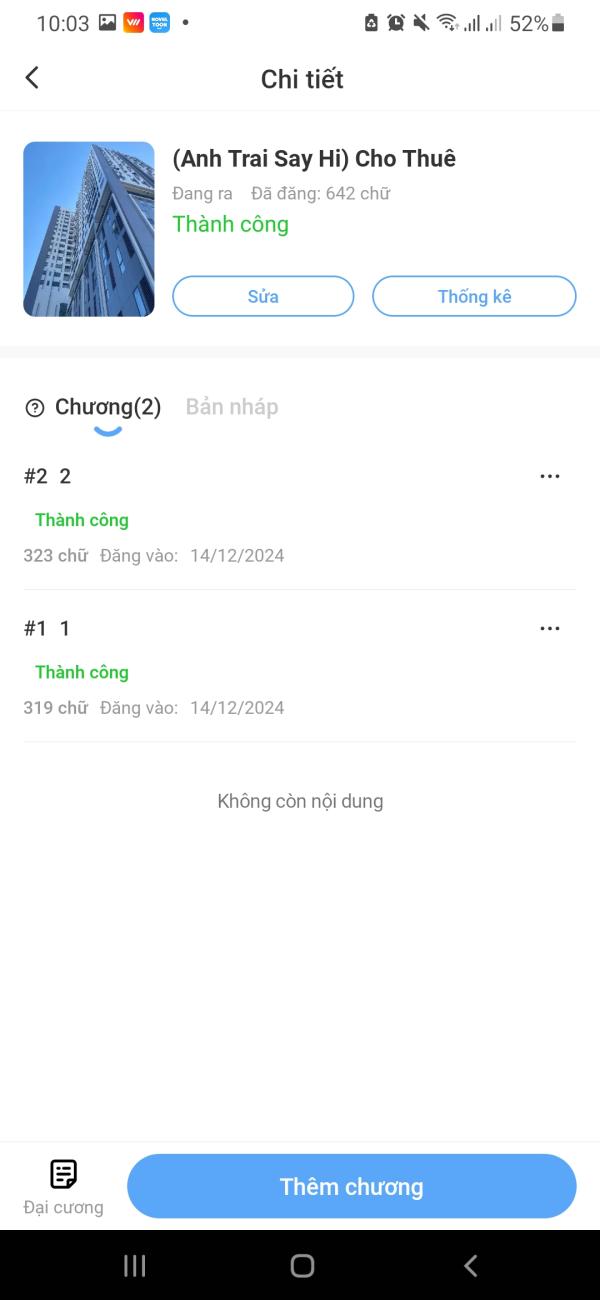Go back using the top-left arrow
Screen dimensions: 600x1300
click(32, 78)
